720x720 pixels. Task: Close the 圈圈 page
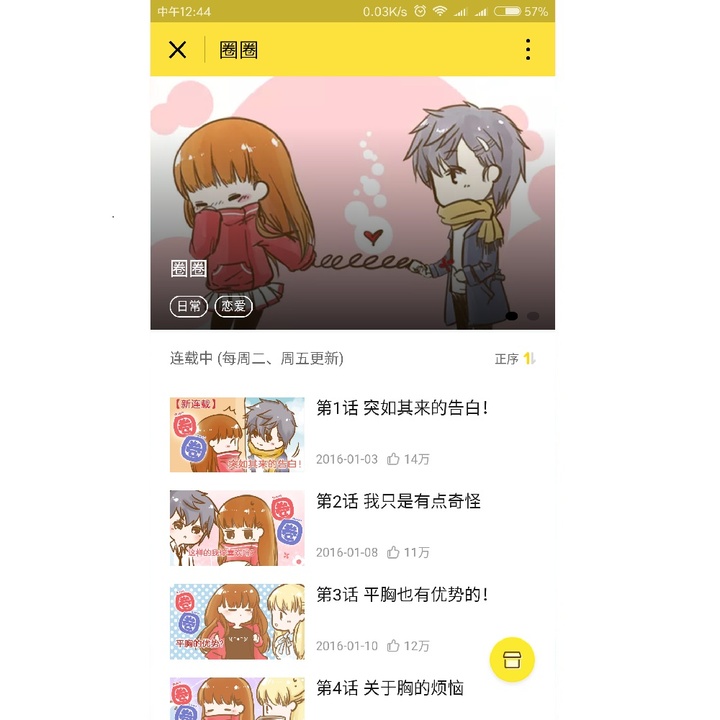[x=177, y=50]
